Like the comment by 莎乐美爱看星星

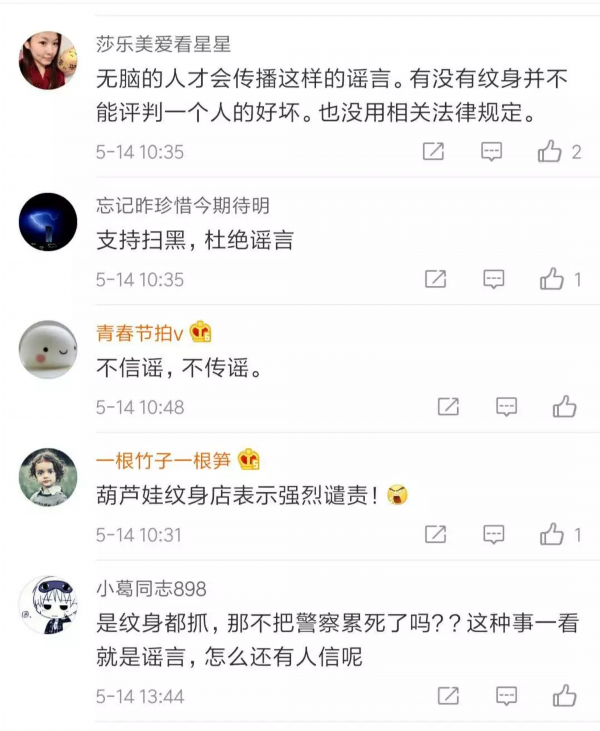tap(550, 152)
